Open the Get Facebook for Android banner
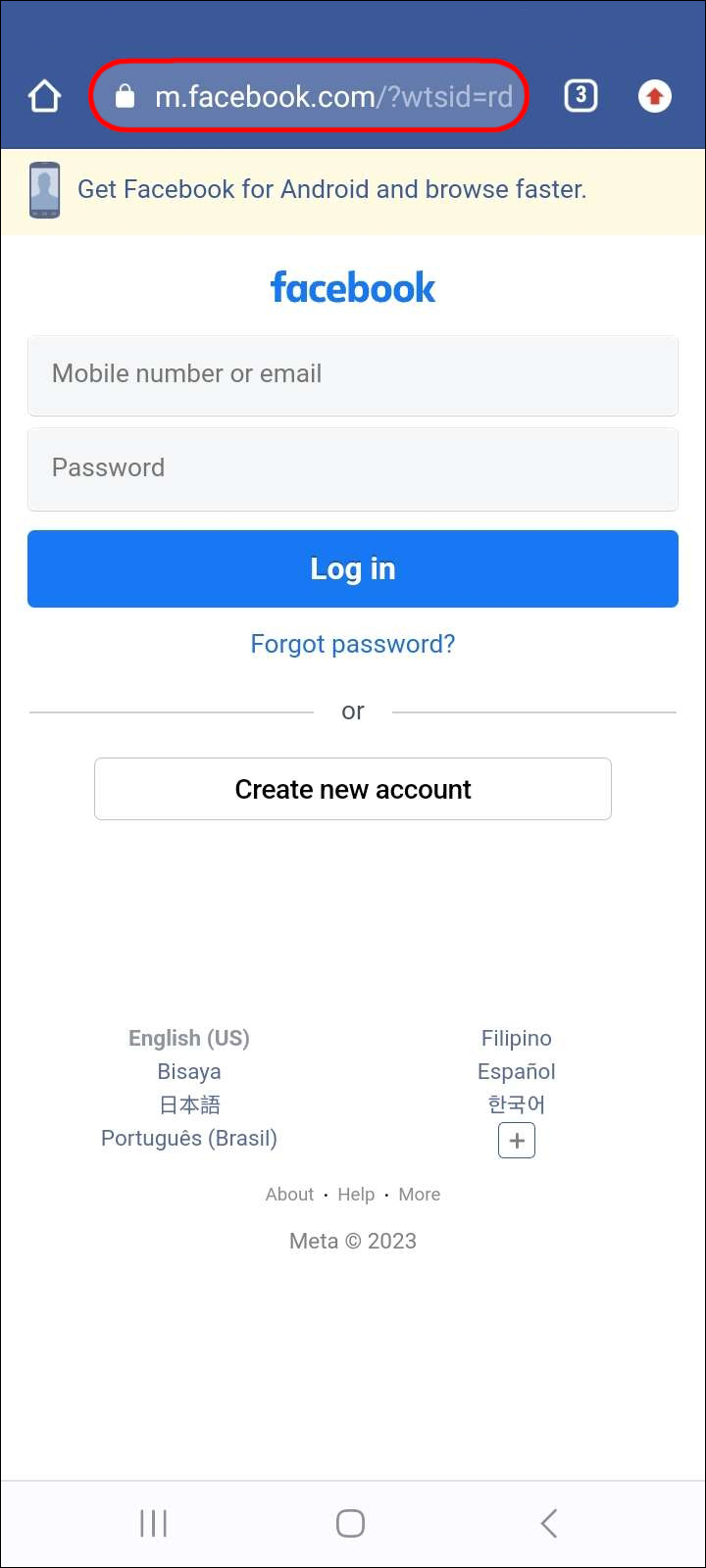706x1568 pixels. (x=331, y=190)
